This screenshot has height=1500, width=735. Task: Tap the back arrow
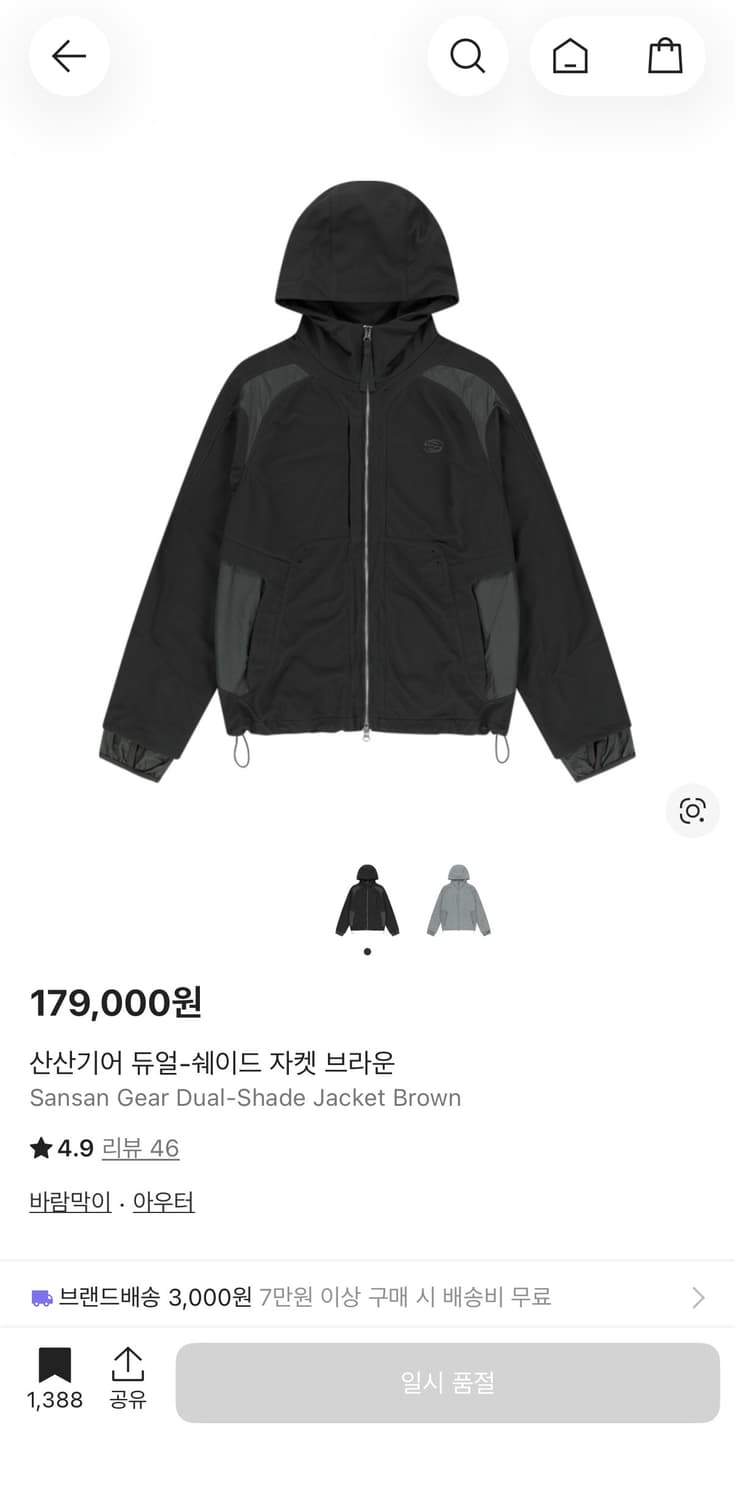pyautogui.click(x=69, y=56)
